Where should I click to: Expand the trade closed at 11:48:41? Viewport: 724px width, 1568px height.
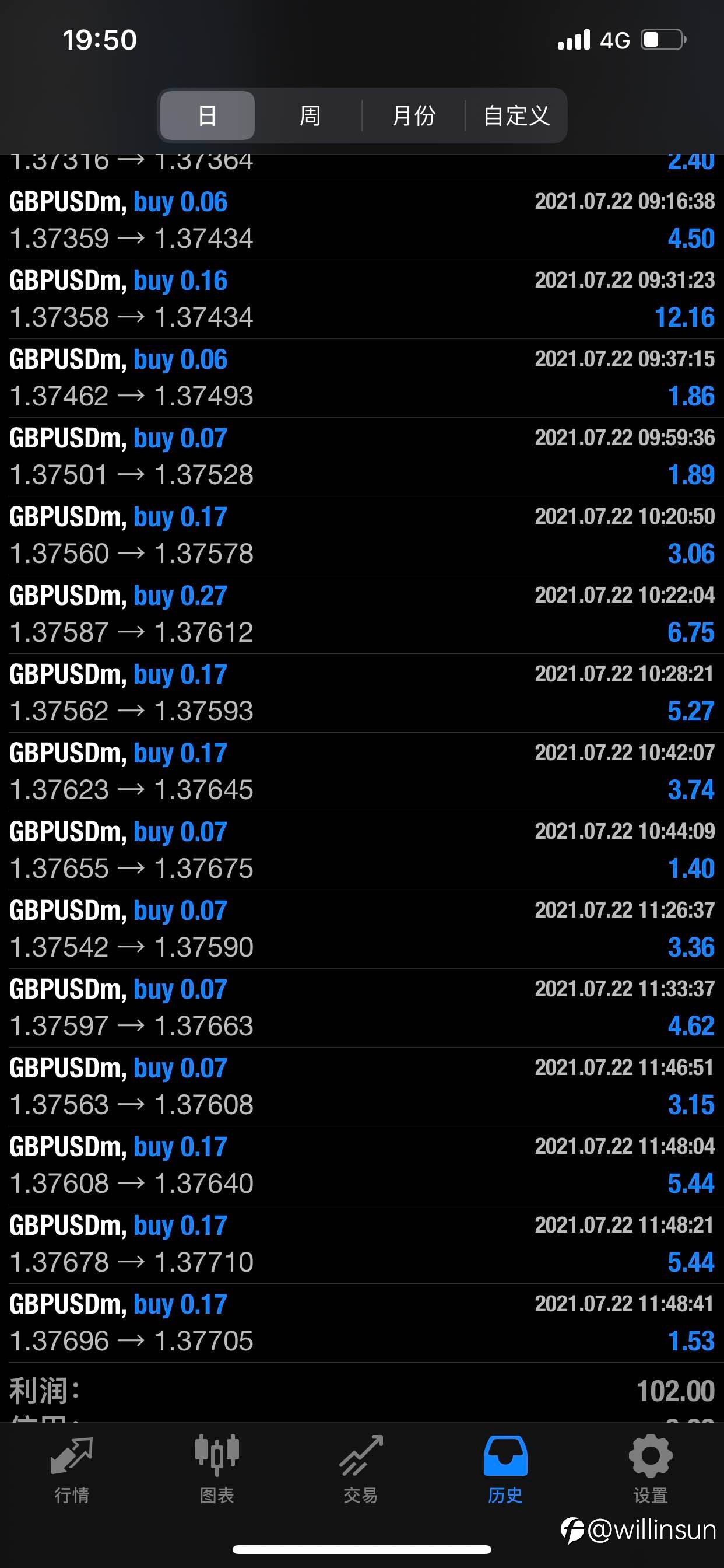pyautogui.click(x=362, y=1322)
